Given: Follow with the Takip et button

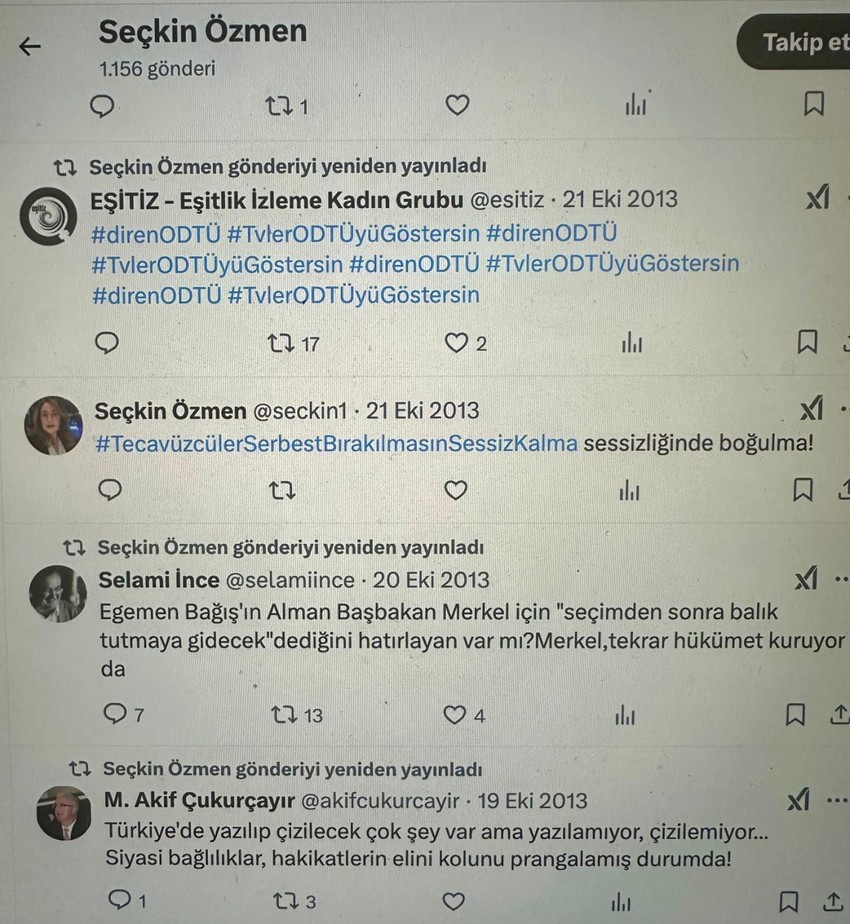Looking at the screenshot, I should pos(800,42).
